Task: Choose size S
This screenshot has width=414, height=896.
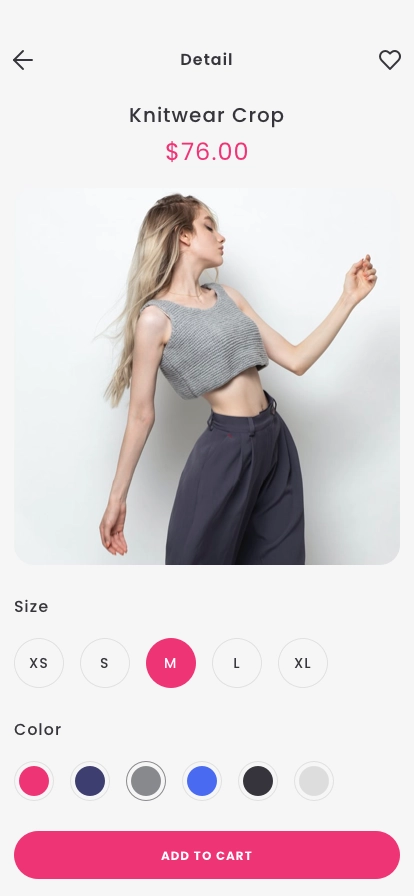Action: (105, 663)
